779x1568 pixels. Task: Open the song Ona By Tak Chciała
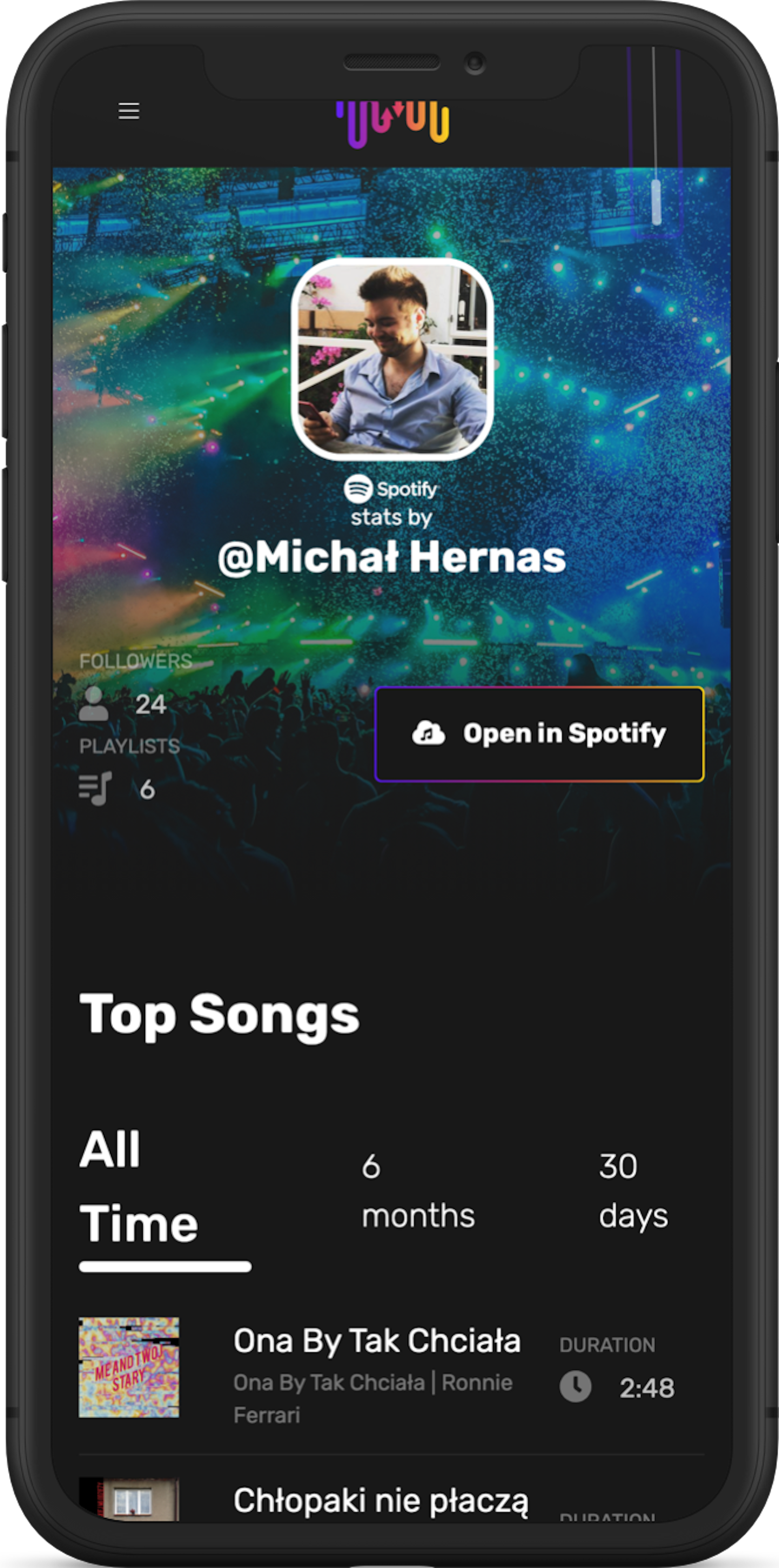tap(377, 1341)
